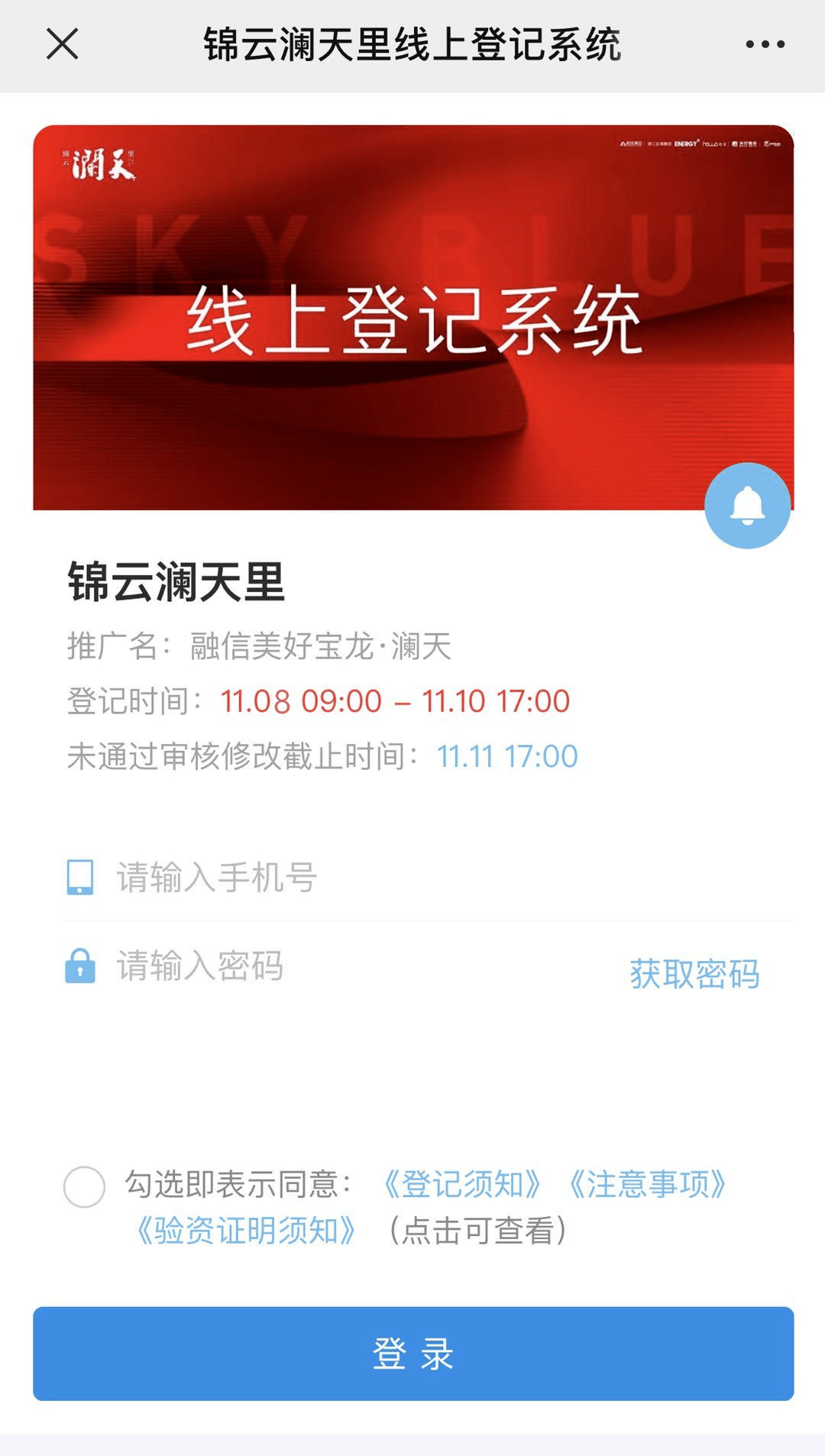Tap 获取密码 to get a password

point(694,974)
